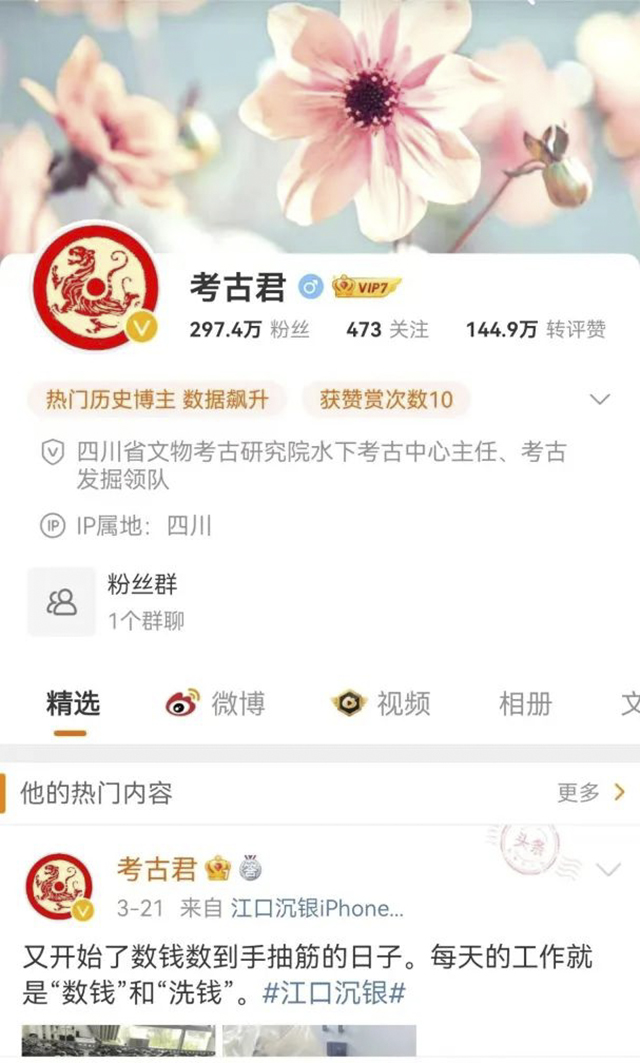
Task: Switch to the 相册 tab
Action: click(525, 703)
